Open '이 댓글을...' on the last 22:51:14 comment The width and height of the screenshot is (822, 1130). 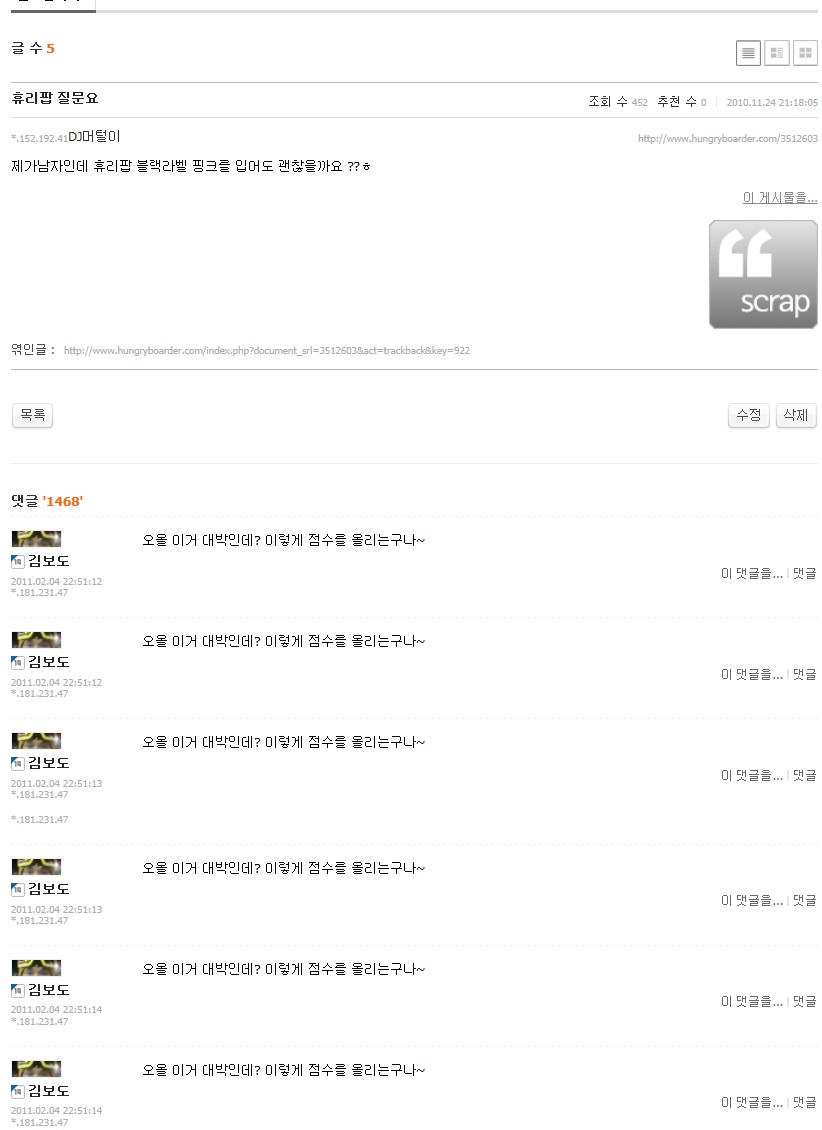751,1103
